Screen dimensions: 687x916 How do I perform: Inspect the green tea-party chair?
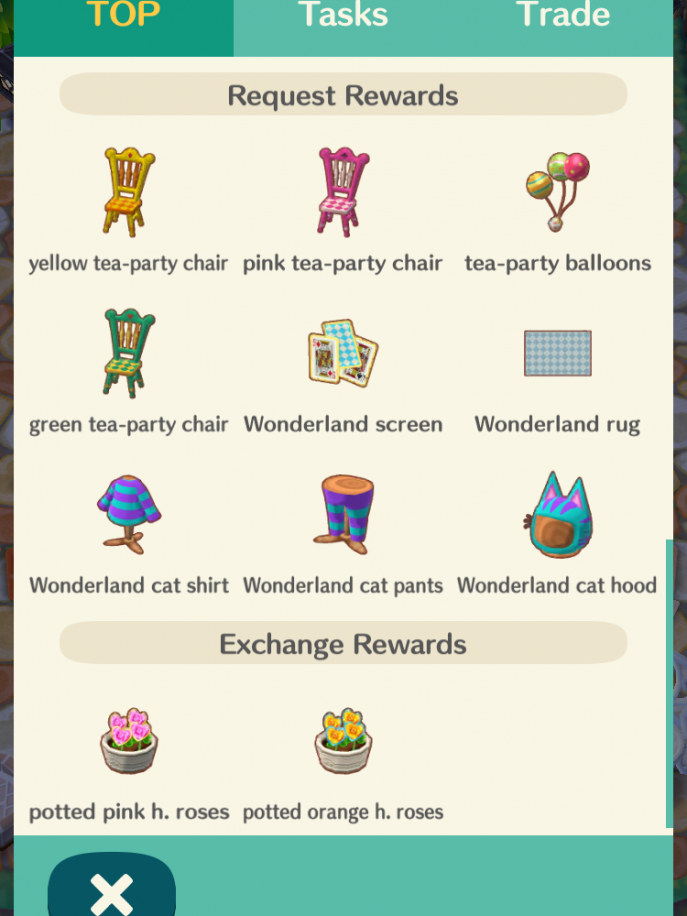(129, 354)
